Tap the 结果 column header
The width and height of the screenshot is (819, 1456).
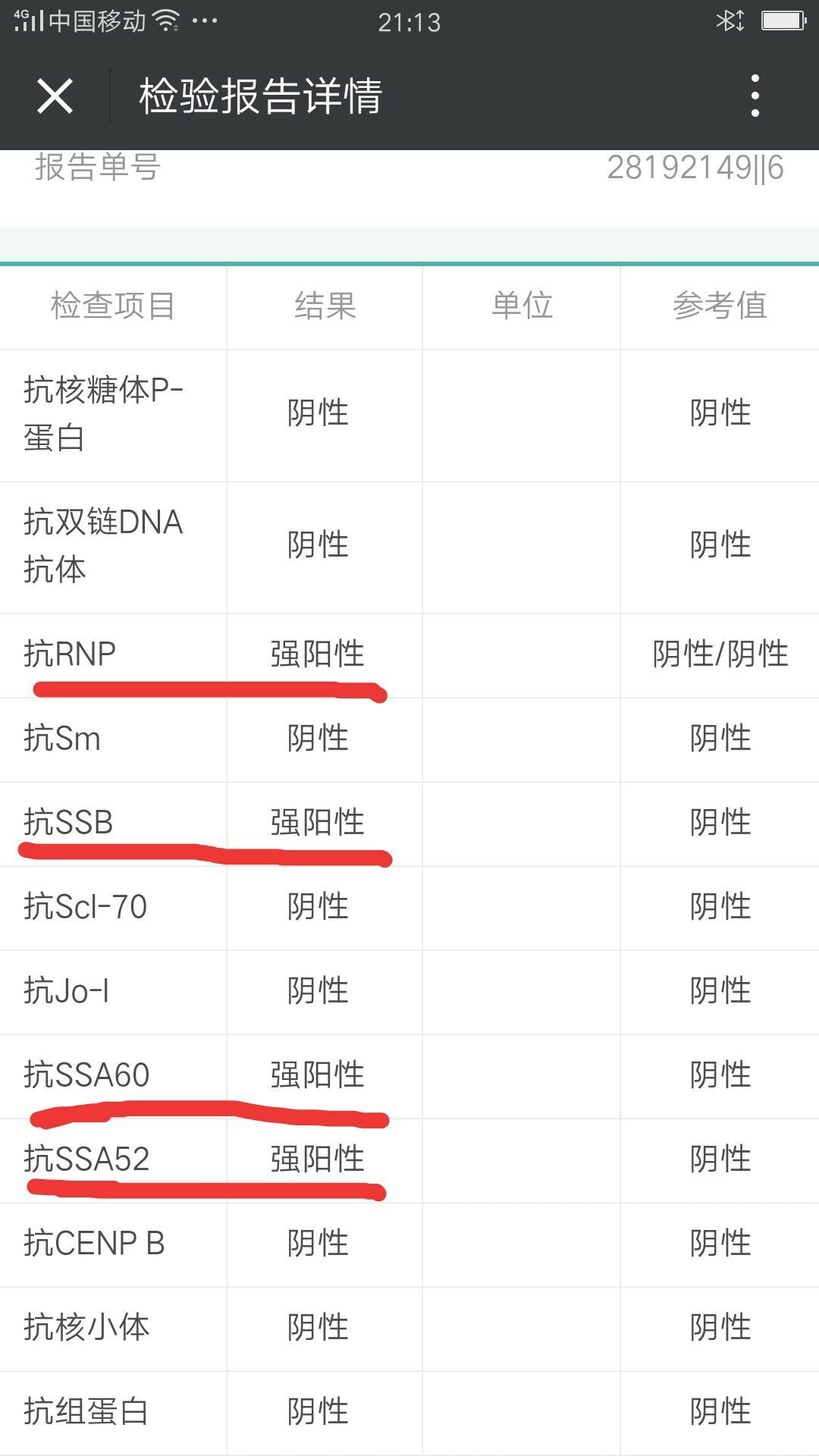[x=324, y=306]
